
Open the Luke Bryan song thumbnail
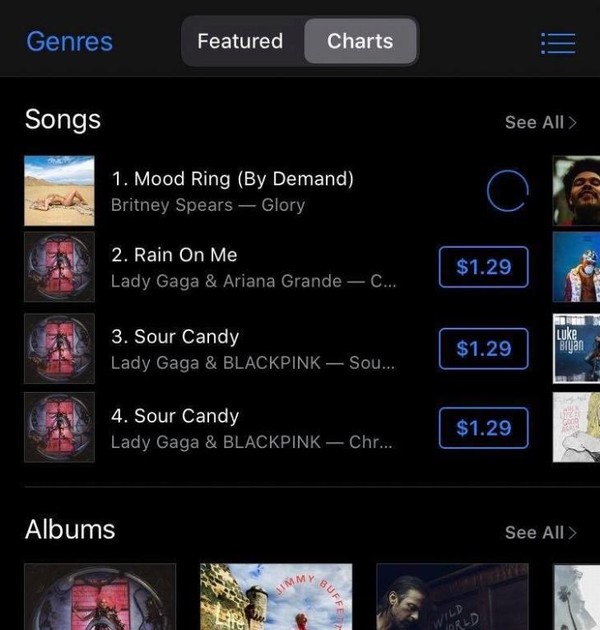coord(577,348)
